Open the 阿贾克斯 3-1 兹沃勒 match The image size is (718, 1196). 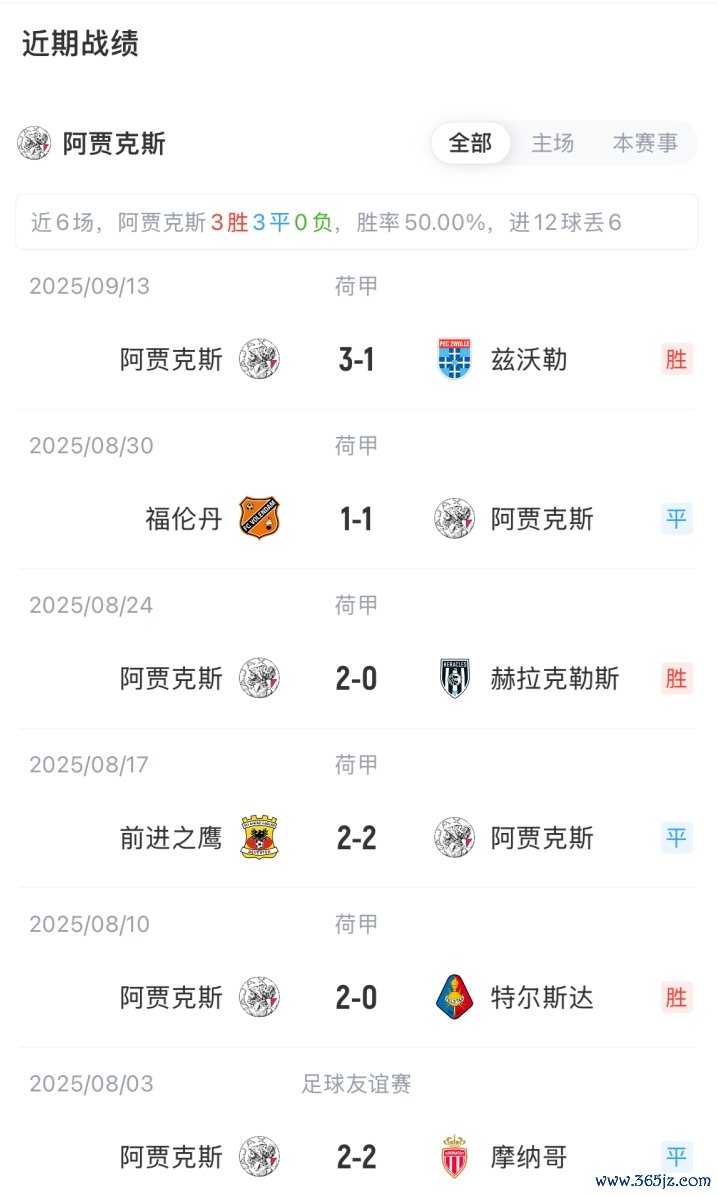point(357,359)
